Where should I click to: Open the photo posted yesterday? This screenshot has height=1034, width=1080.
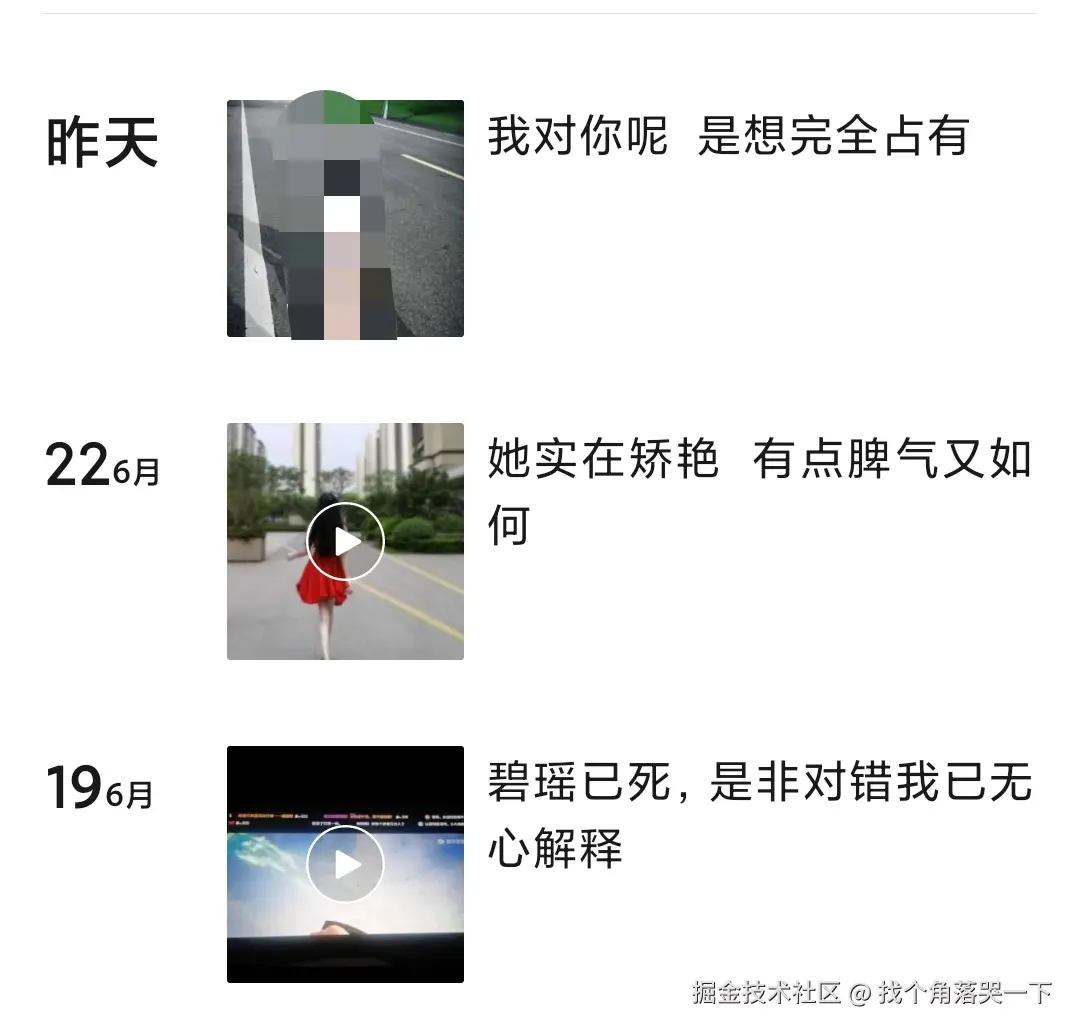[345, 218]
